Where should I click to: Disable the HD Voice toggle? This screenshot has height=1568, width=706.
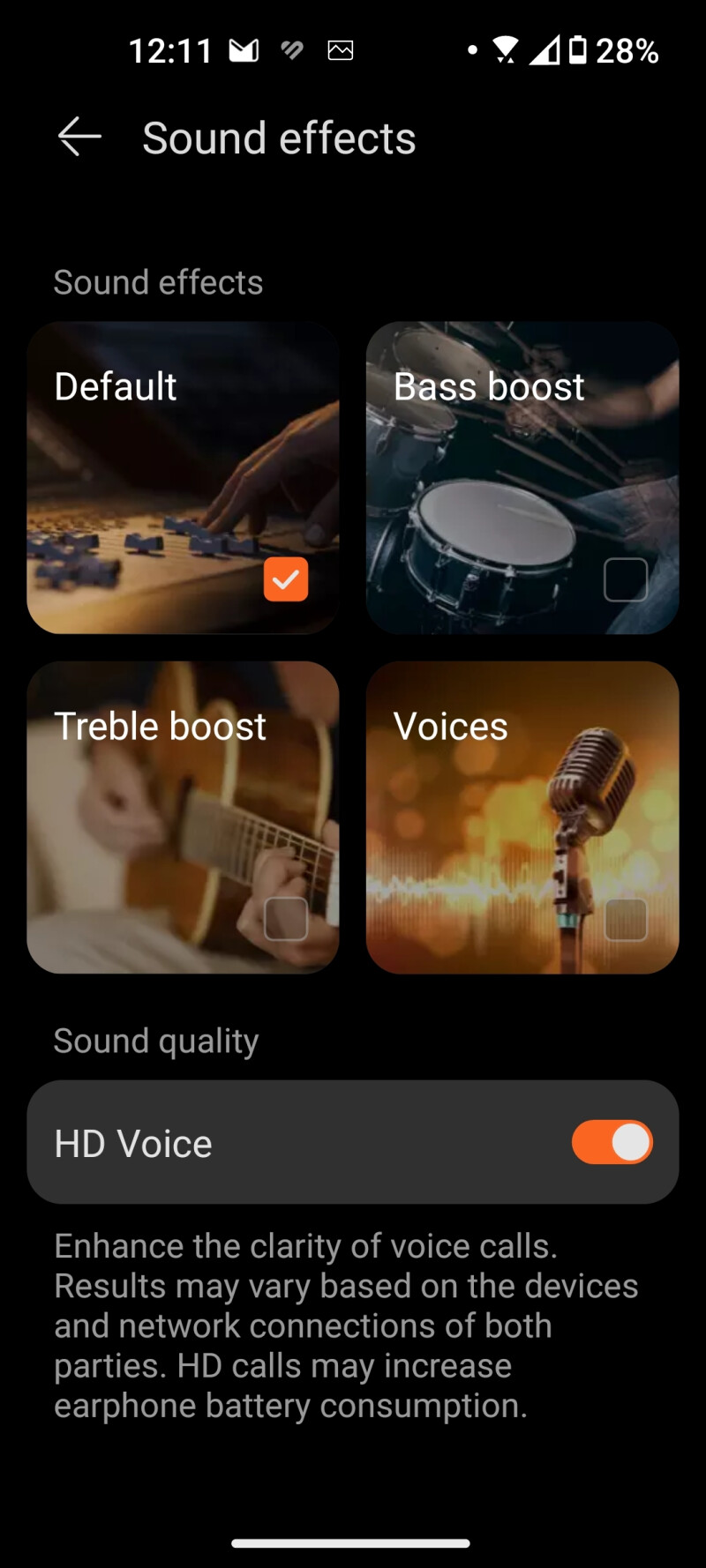[x=612, y=1142]
